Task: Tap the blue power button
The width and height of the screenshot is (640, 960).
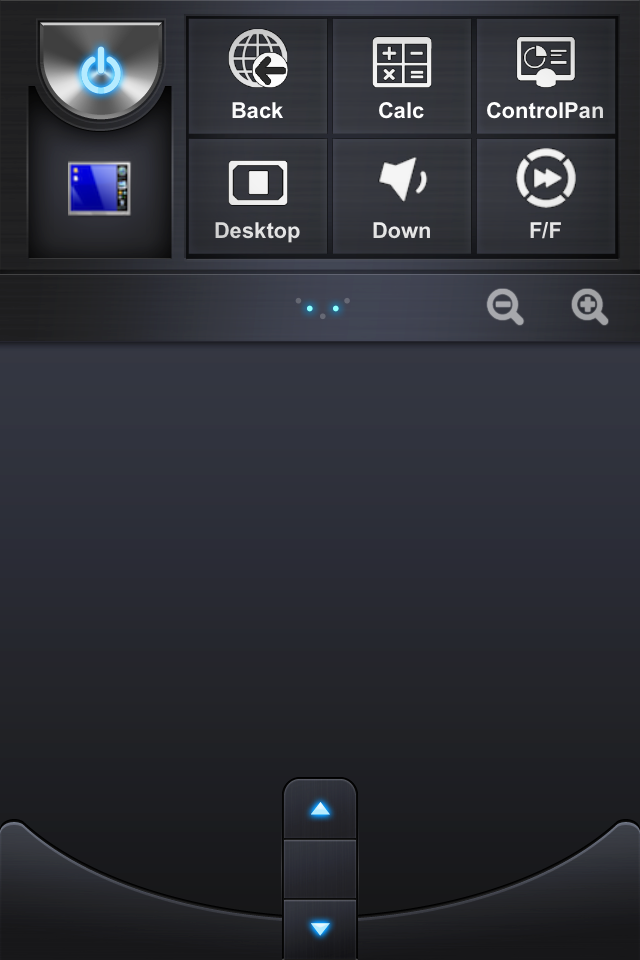Action: [x=100, y=70]
